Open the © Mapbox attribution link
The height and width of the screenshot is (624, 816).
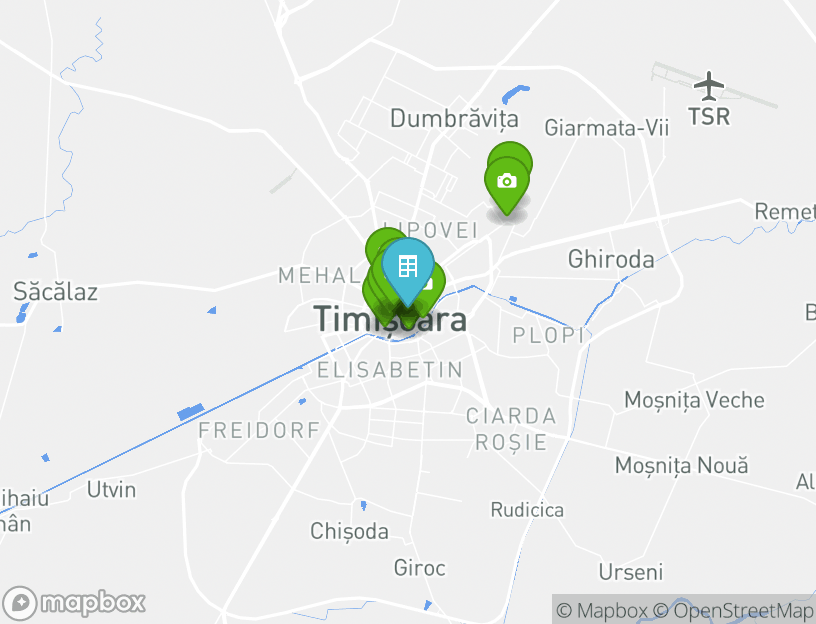[x=602, y=610]
